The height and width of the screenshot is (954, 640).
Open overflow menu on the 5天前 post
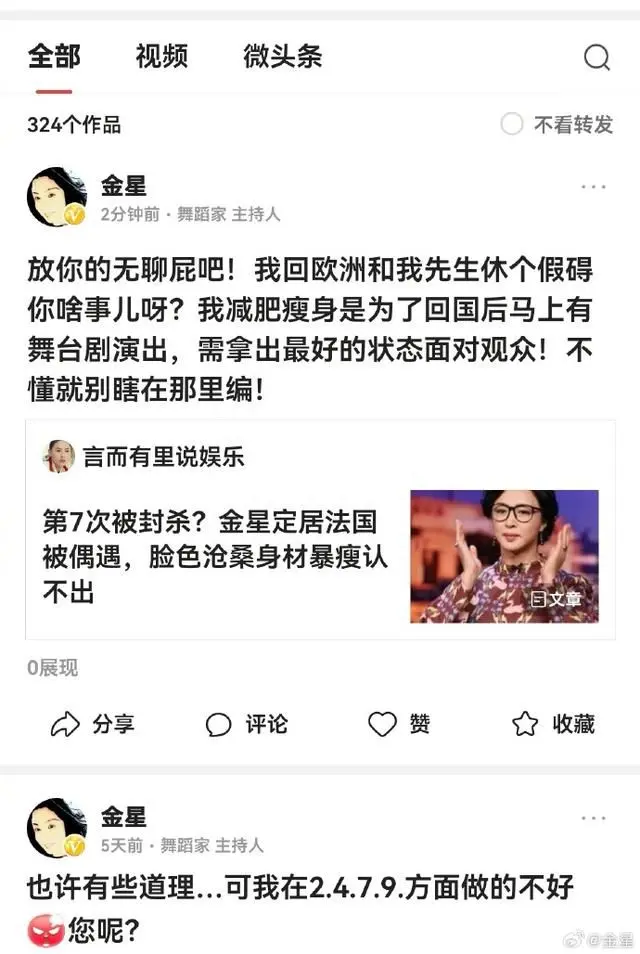593,817
